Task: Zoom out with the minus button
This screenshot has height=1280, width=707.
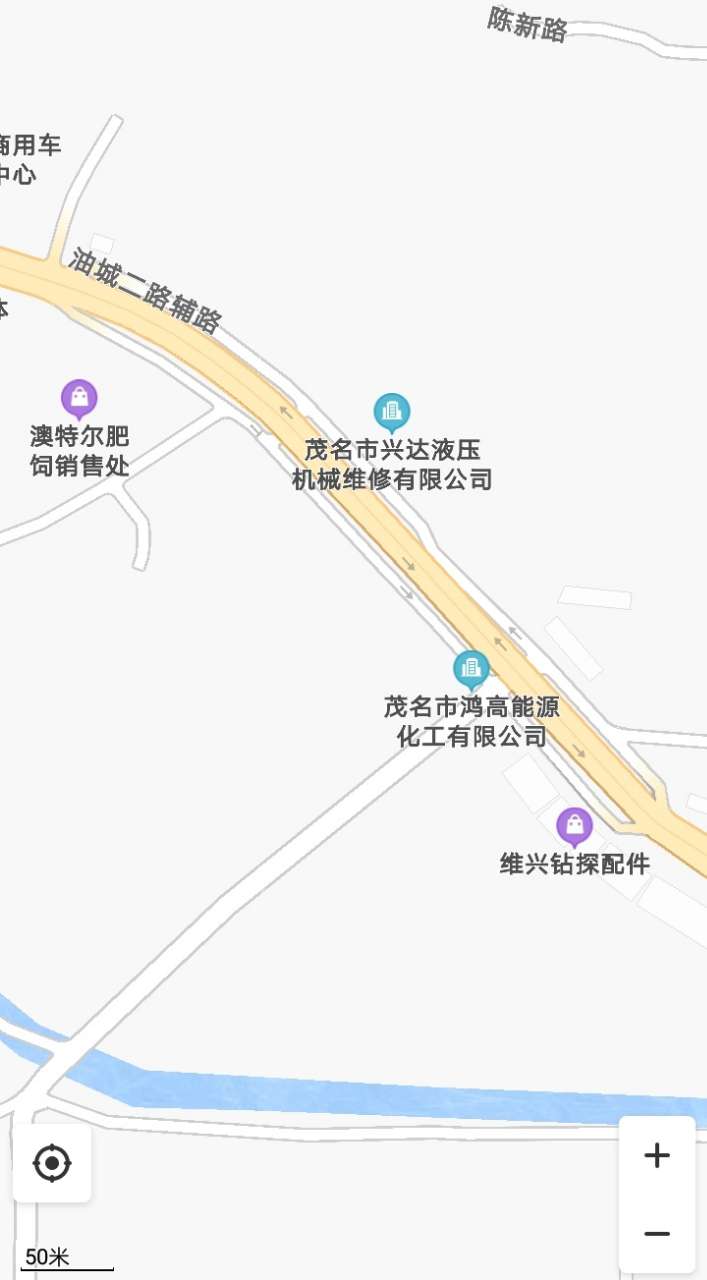Action: tap(657, 1234)
